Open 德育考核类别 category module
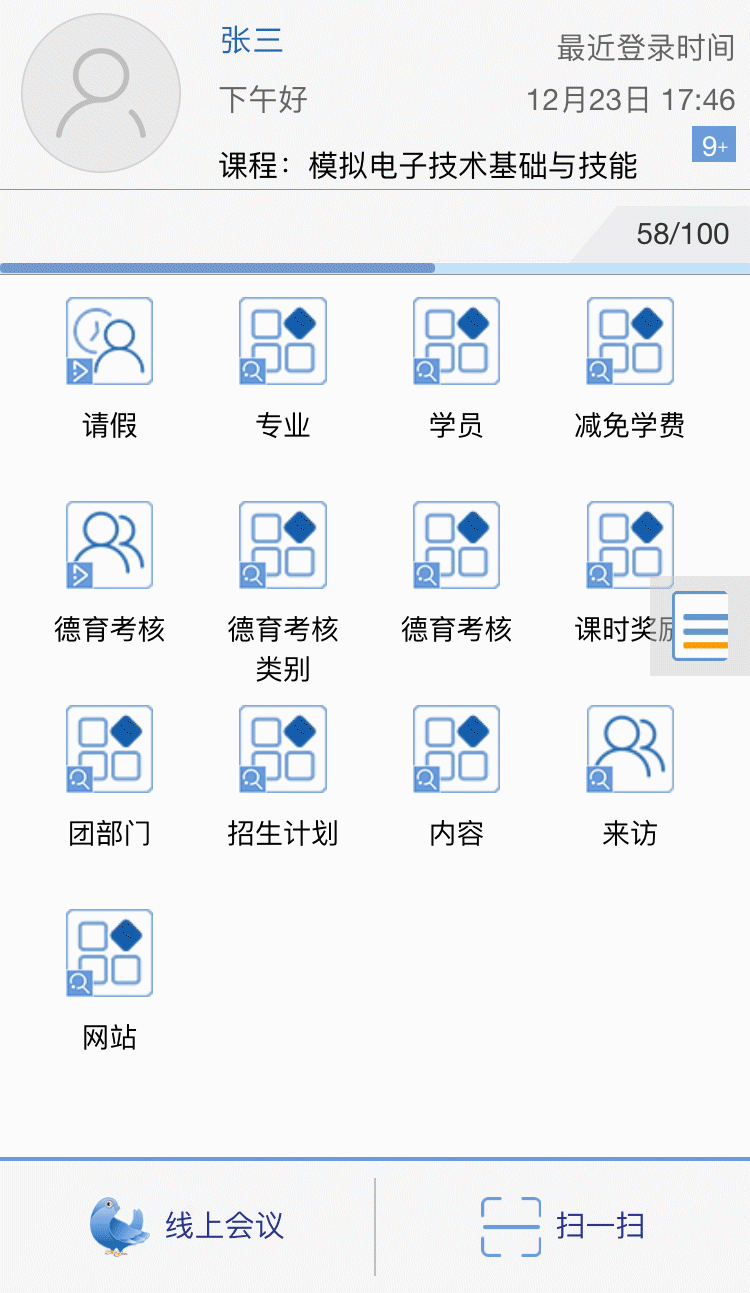The image size is (750, 1293). click(283, 546)
